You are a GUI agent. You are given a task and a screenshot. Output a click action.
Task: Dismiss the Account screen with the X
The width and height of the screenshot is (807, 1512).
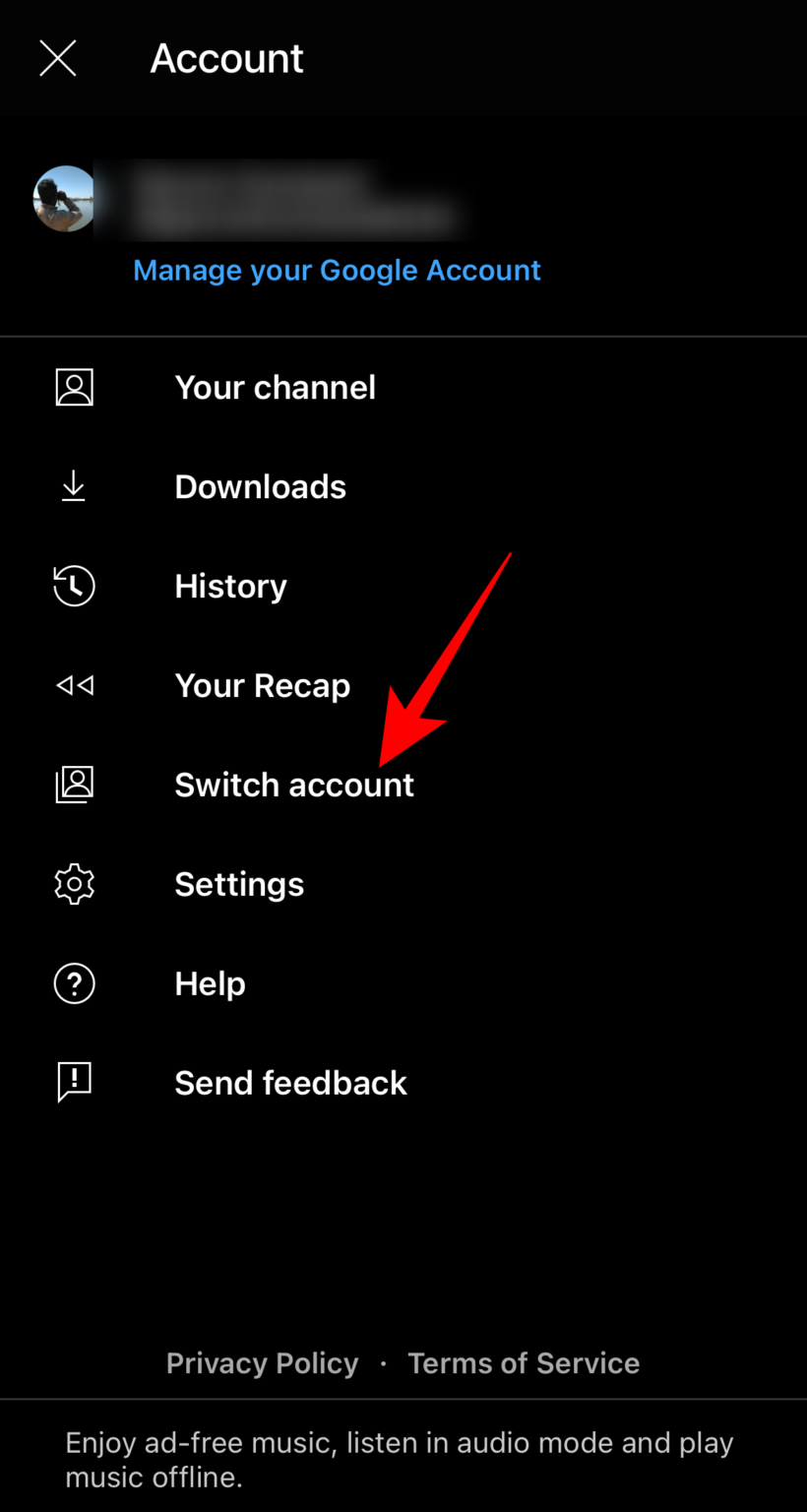pos(57,58)
